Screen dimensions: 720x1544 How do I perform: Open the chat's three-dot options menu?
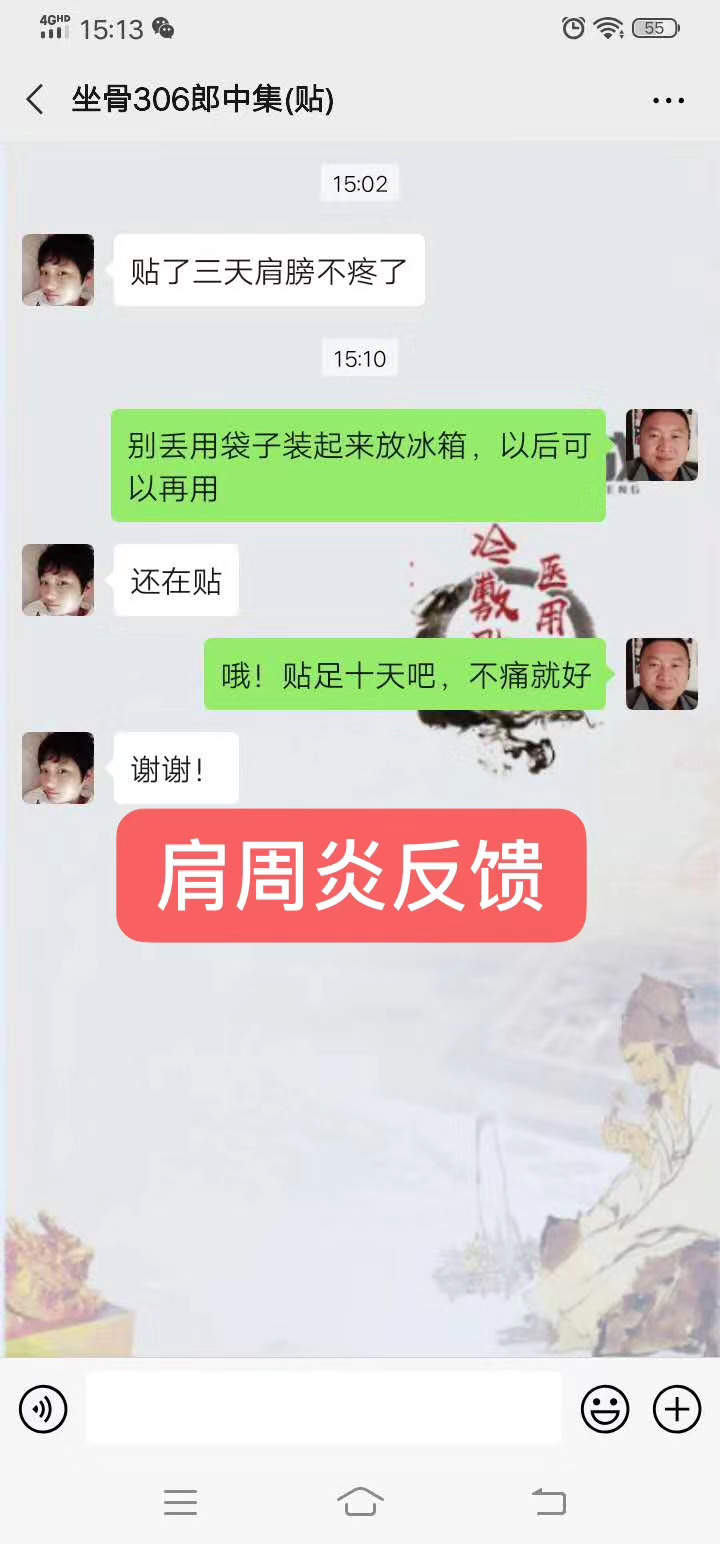[668, 100]
